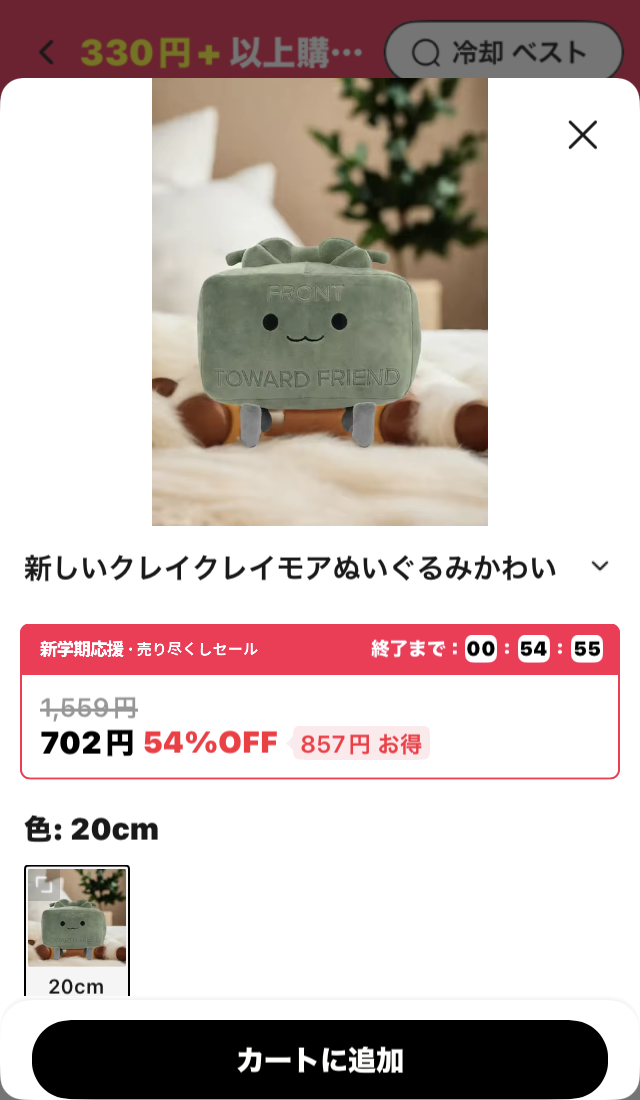This screenshot has width=640, height=1100.
Task: Go back with the top-left arrow
Action: click(46, 53)
